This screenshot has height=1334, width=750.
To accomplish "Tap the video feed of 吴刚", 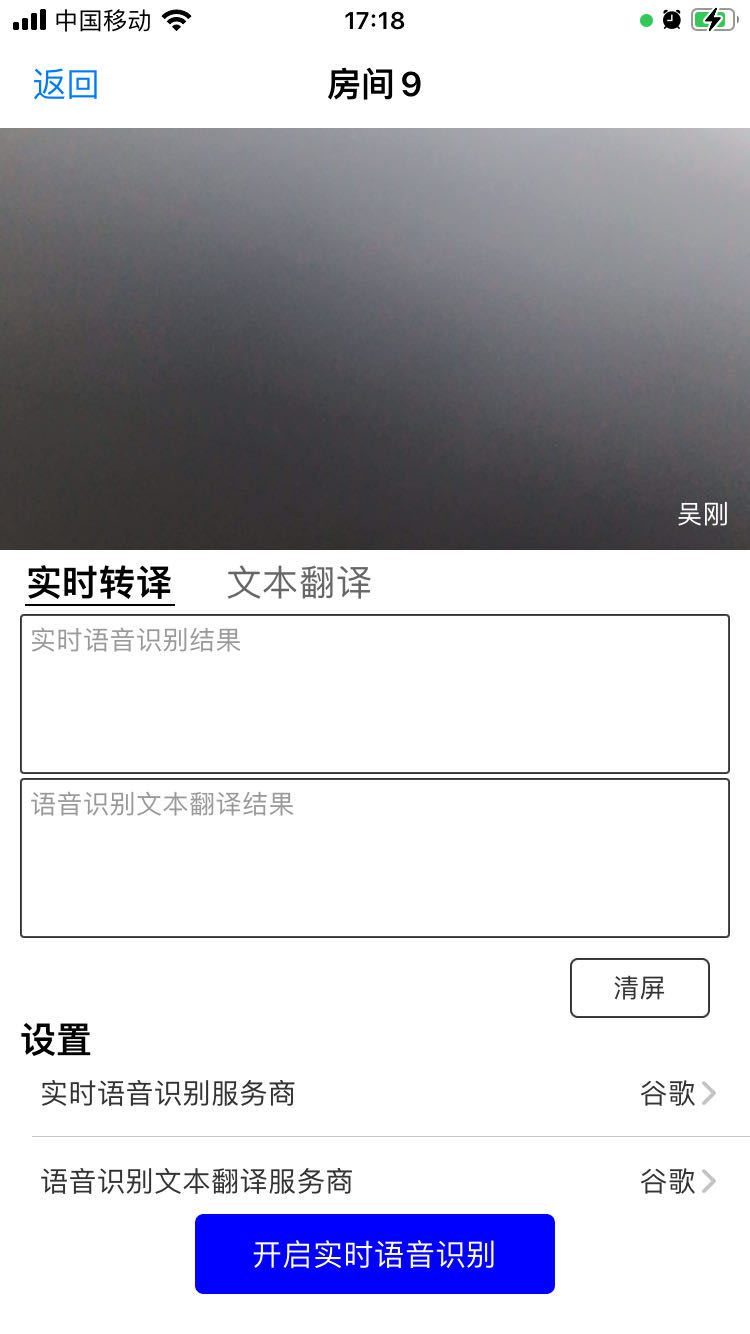I will (375, 338).
